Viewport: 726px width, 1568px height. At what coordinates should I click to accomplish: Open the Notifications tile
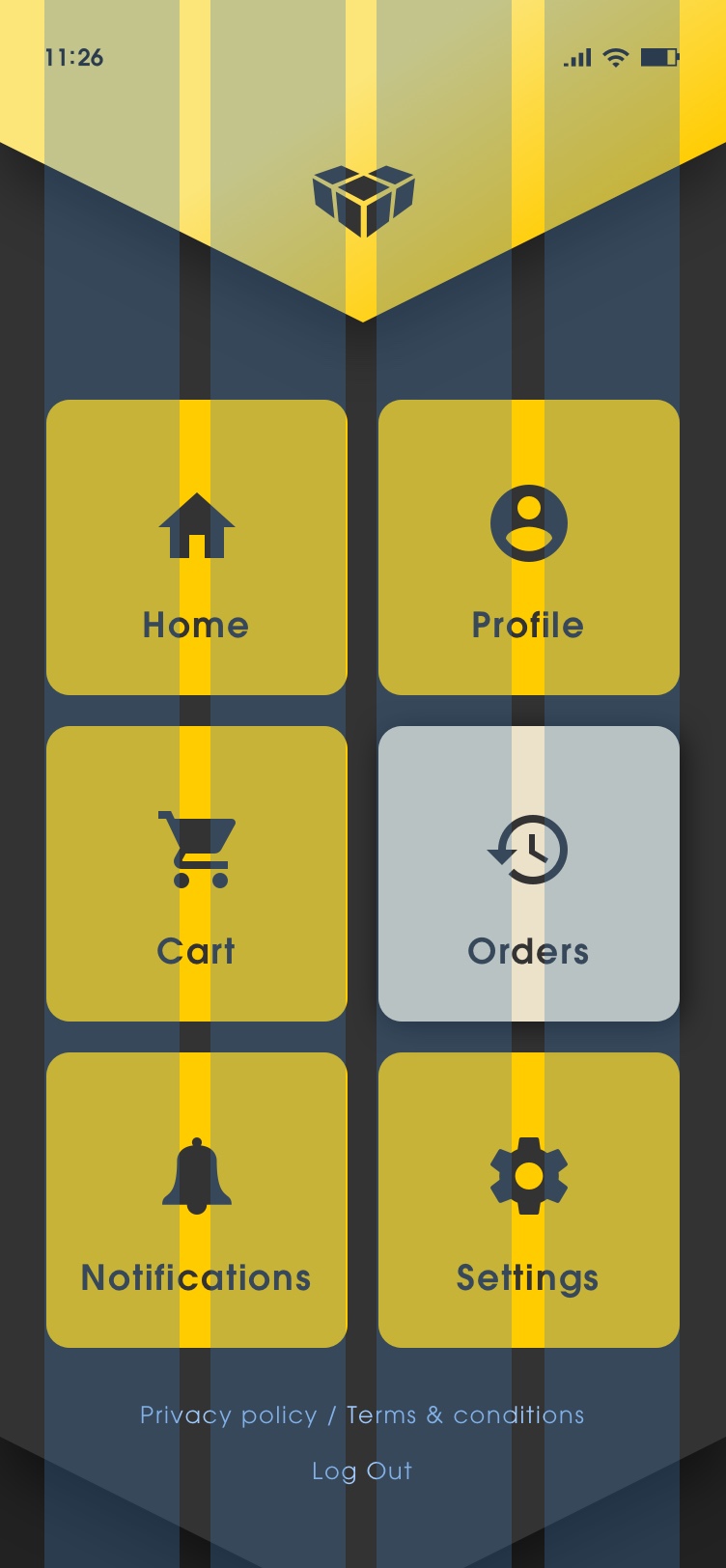[196, 1200]
